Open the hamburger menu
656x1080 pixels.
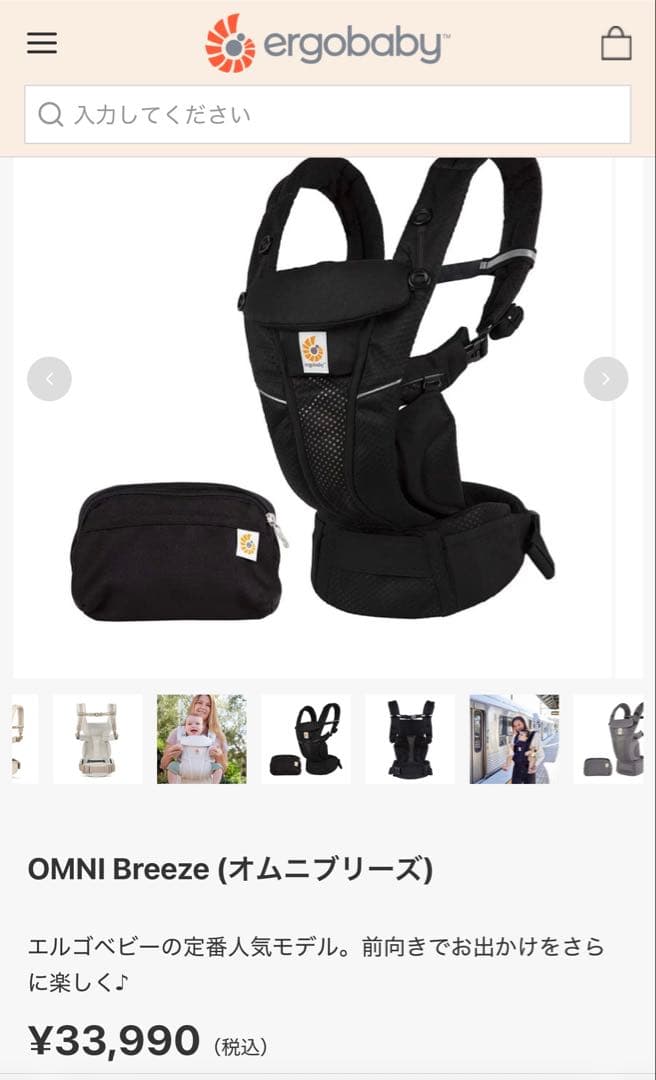[42, 43]
